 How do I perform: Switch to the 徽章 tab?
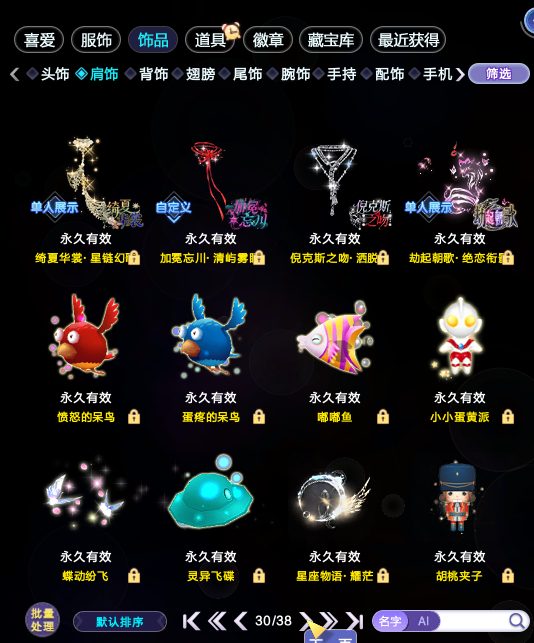[268, 40]
